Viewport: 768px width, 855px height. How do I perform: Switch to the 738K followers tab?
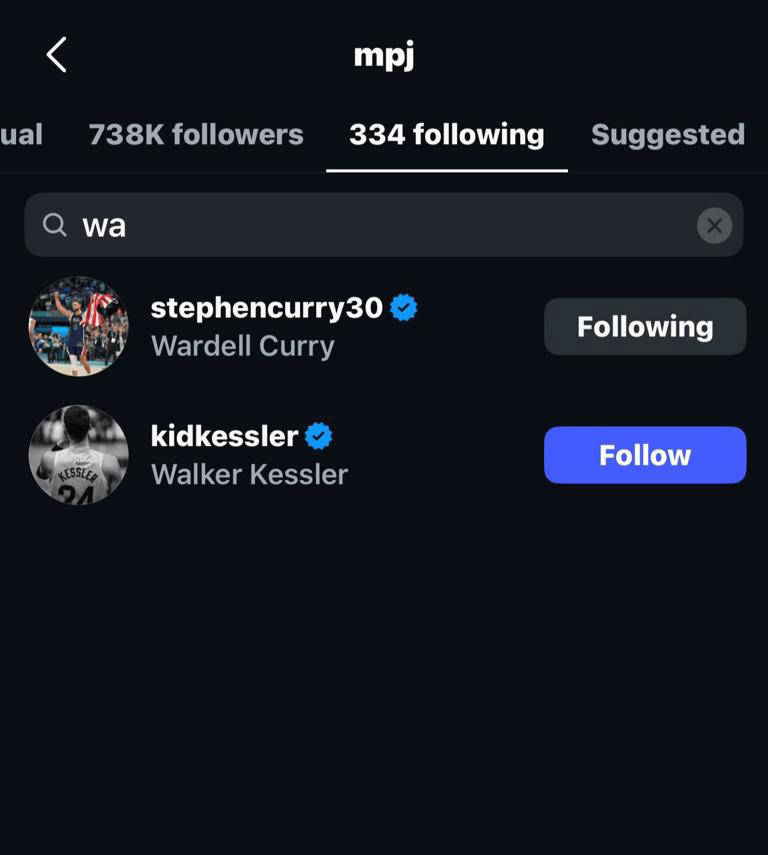pyautogui.click(x=196, y=134)
